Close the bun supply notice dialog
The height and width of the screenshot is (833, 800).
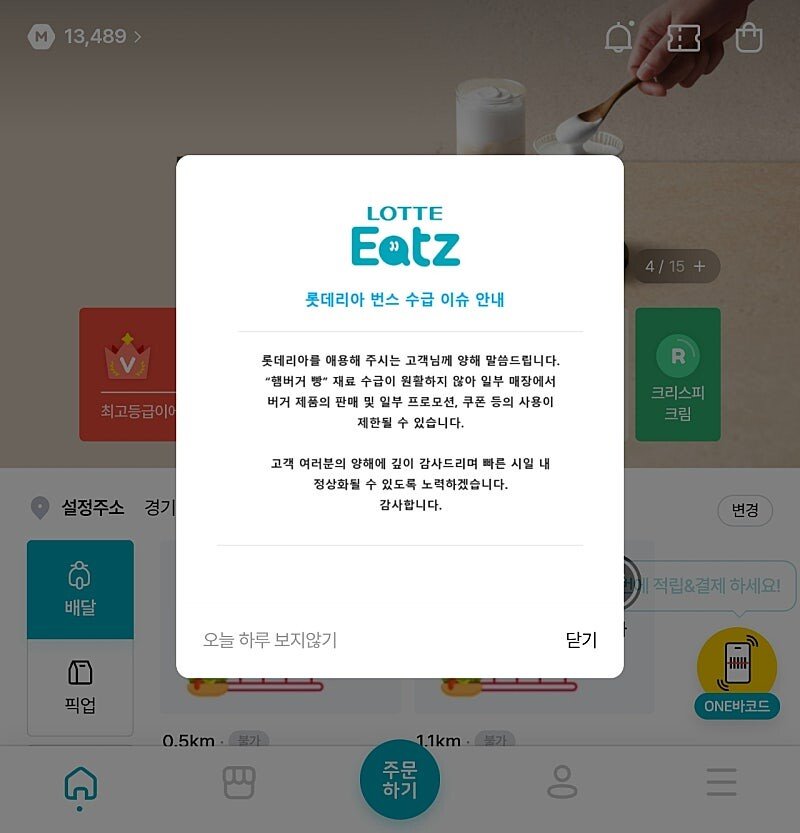(x=581, y=640)
